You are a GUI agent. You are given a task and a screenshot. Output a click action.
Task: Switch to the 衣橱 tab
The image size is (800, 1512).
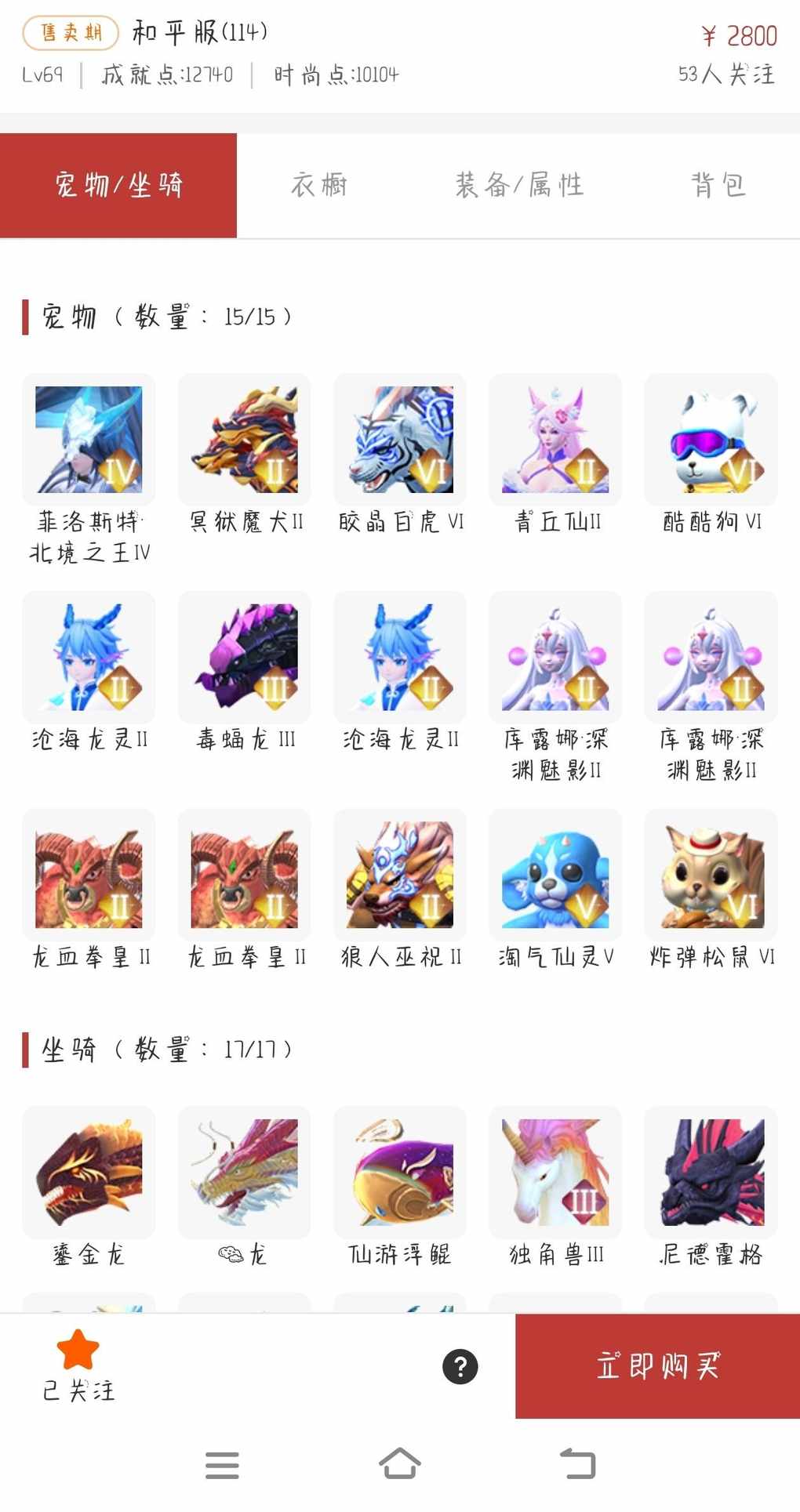319,186
